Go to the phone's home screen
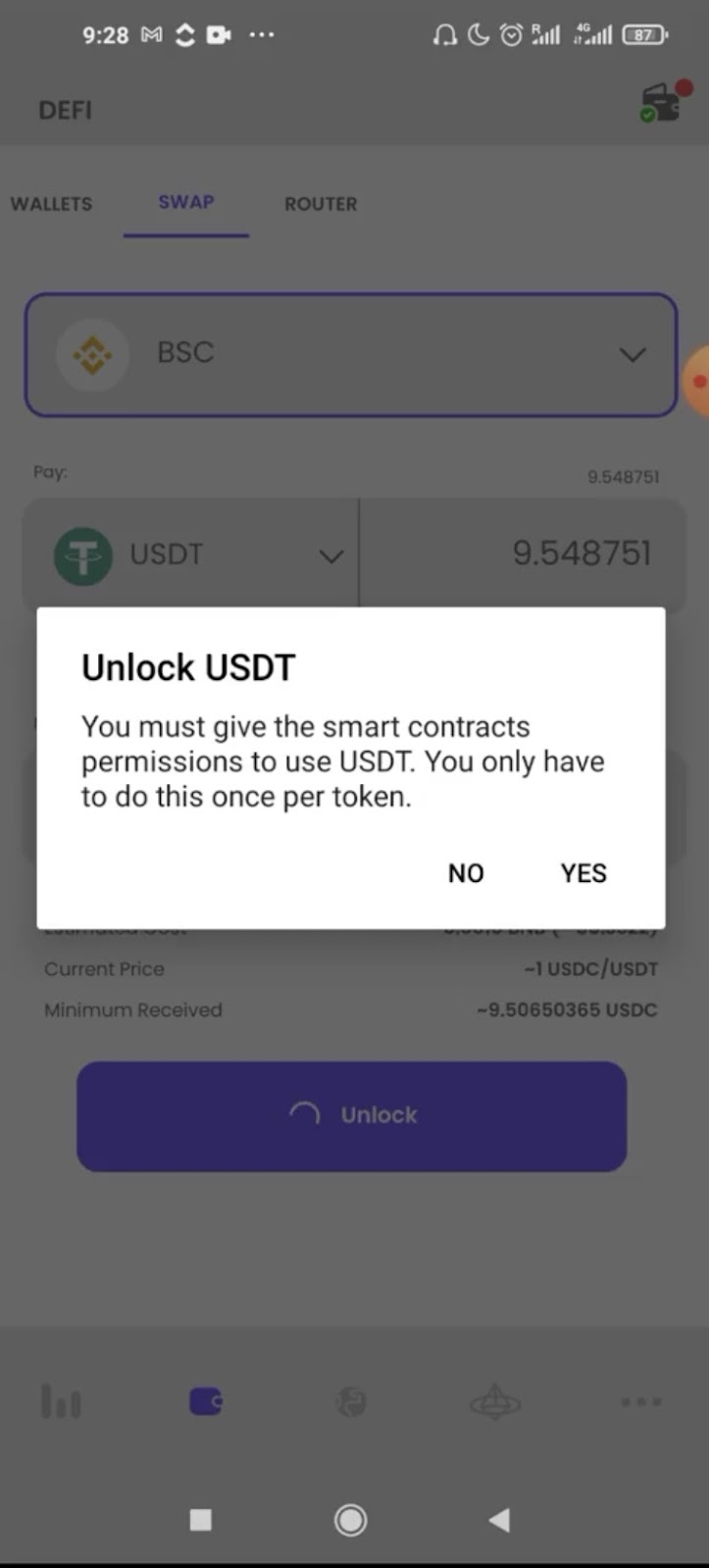 pos(350,1520)
